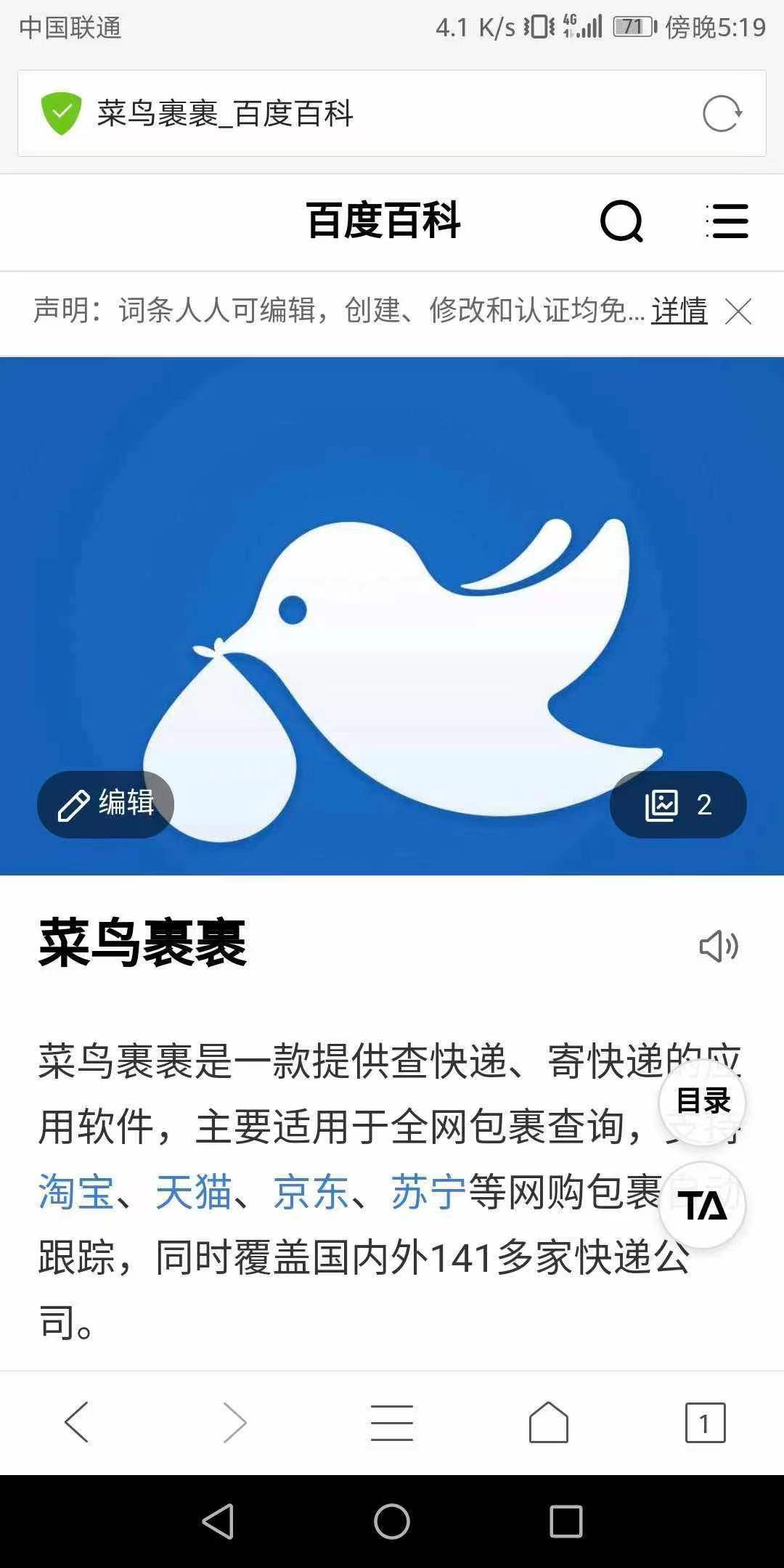This screenshot has width=784, height=1568.
Task: Open the 详情 link in the notice
Action: pos(679,311)
